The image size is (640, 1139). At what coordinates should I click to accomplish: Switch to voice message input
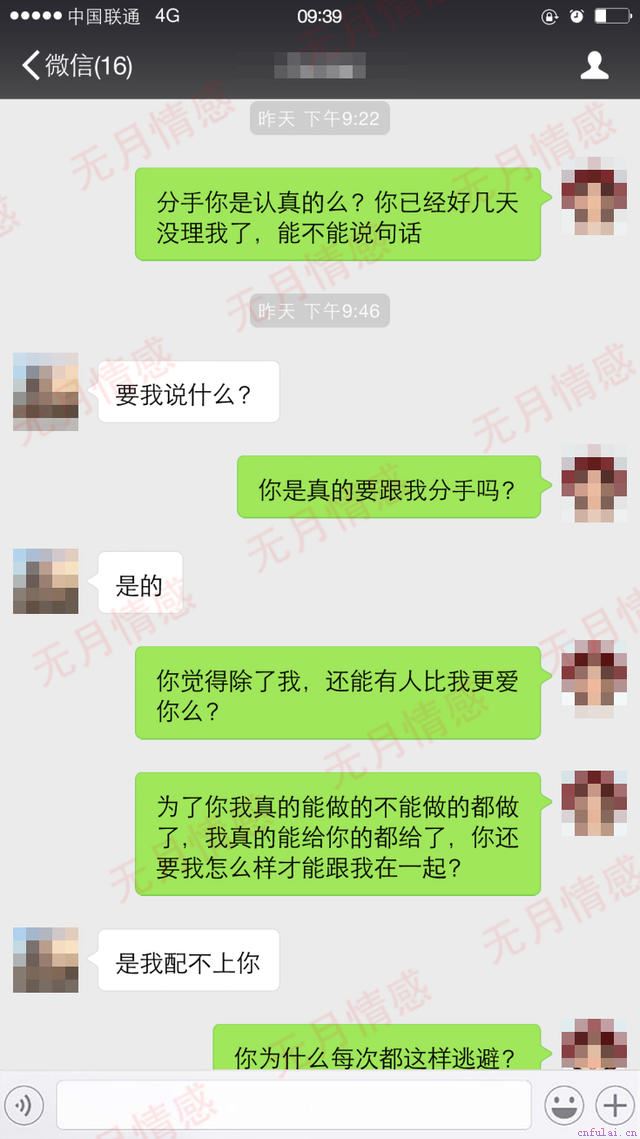(x=24, y=1105)
